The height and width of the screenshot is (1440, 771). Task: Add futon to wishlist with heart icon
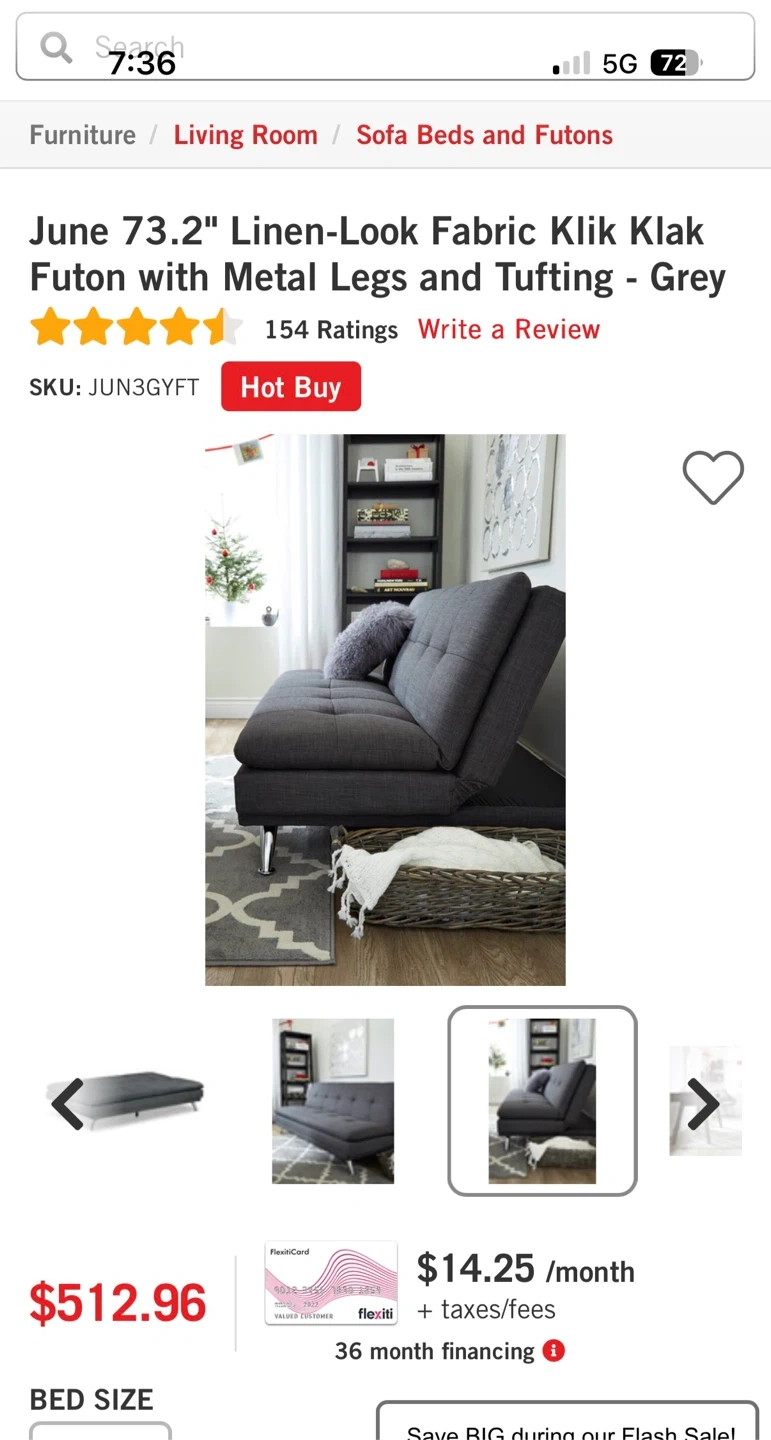(x=712, y=477)
